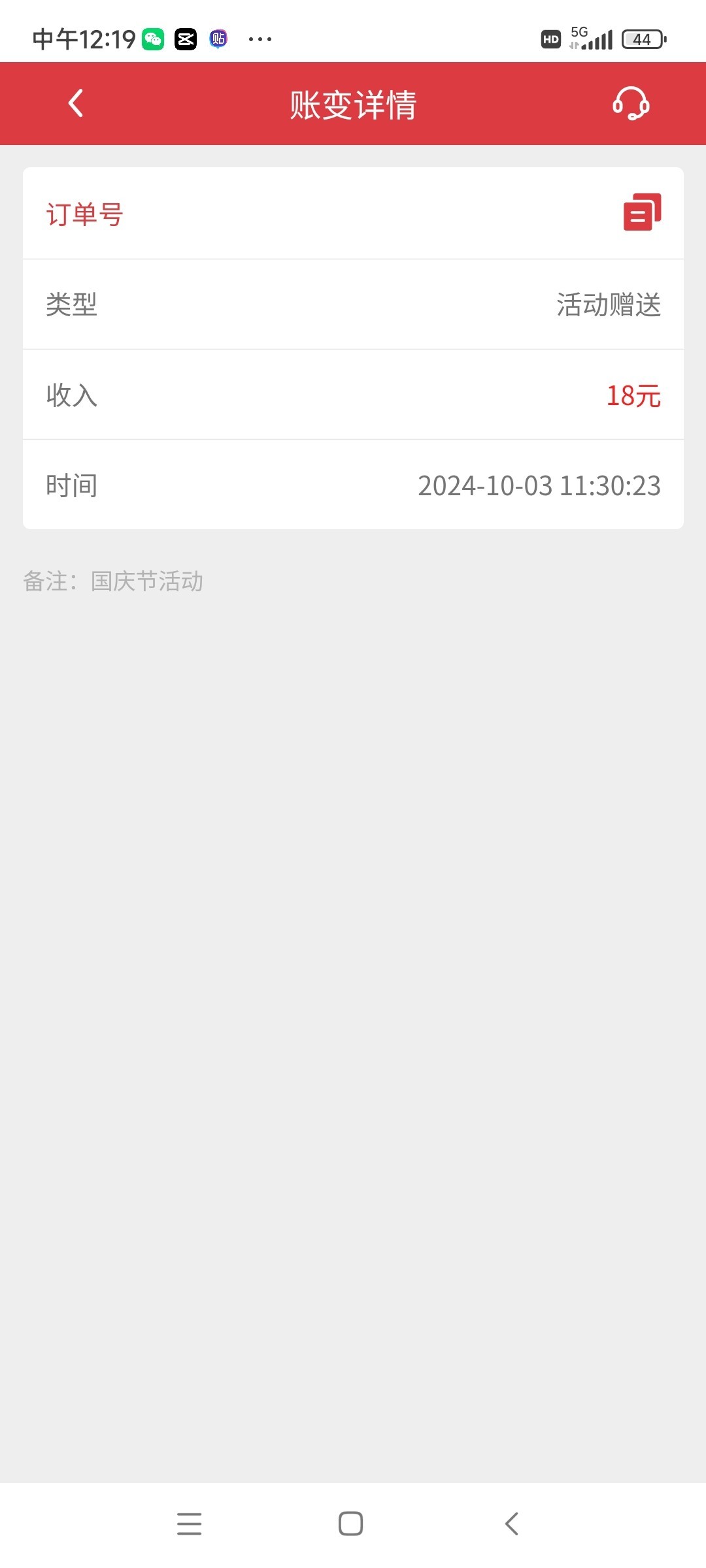Copy the order number (订单号)
The image size is (706, 1568).
coord(642,212)
